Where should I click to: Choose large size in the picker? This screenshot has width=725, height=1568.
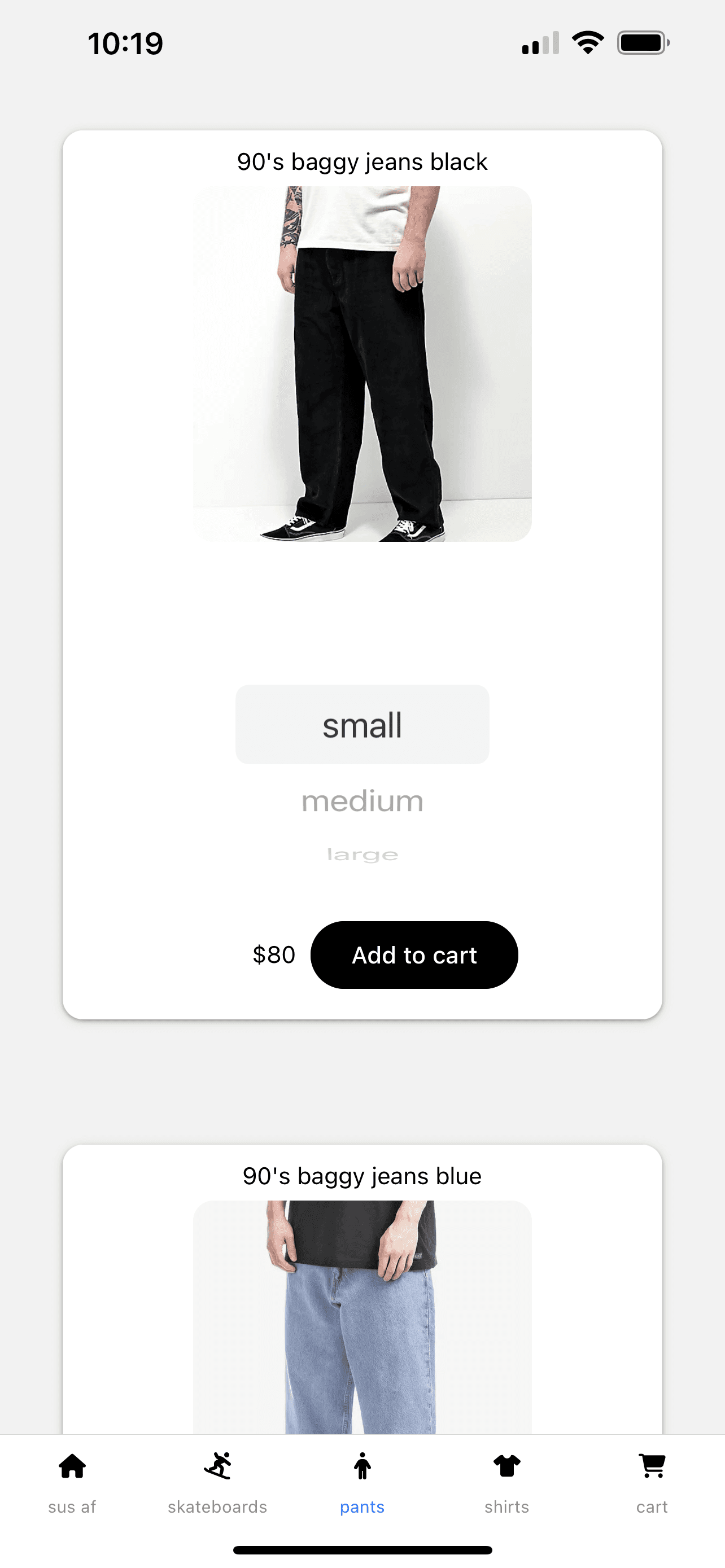click(362, 855)
